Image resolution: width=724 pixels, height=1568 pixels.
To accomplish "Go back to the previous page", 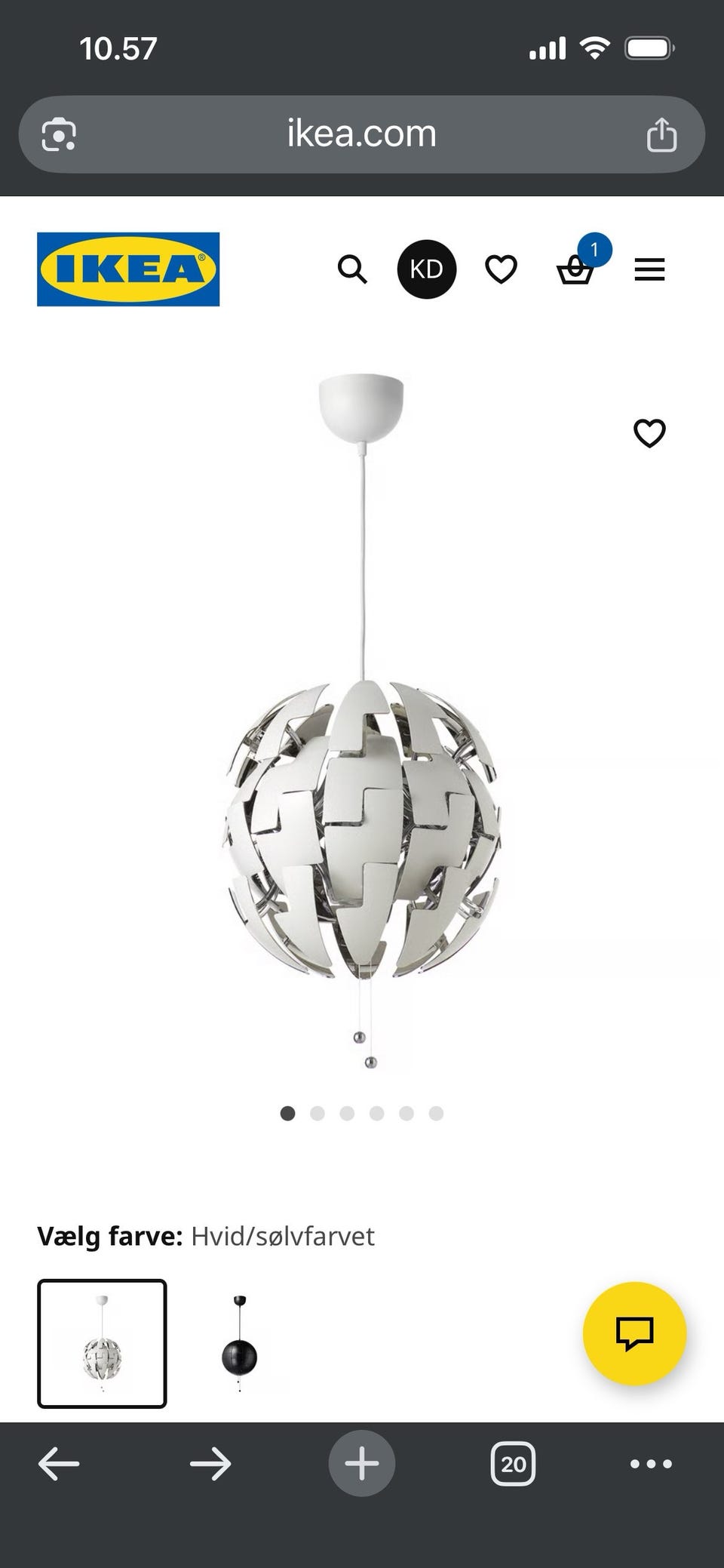I will click(59, 1464).
